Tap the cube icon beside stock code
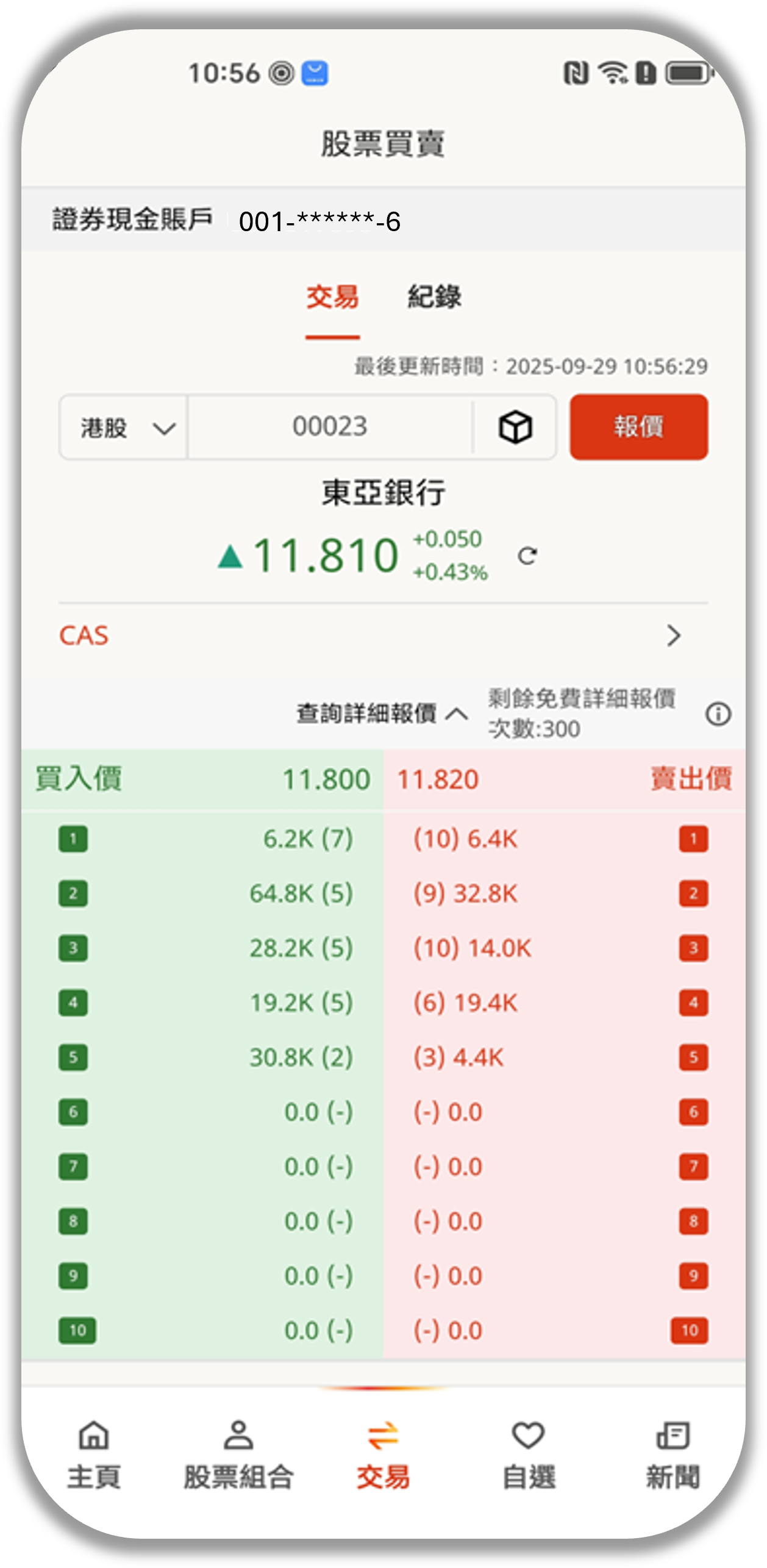The width and height of the screenshot is (767, 1568). [515, 427]
